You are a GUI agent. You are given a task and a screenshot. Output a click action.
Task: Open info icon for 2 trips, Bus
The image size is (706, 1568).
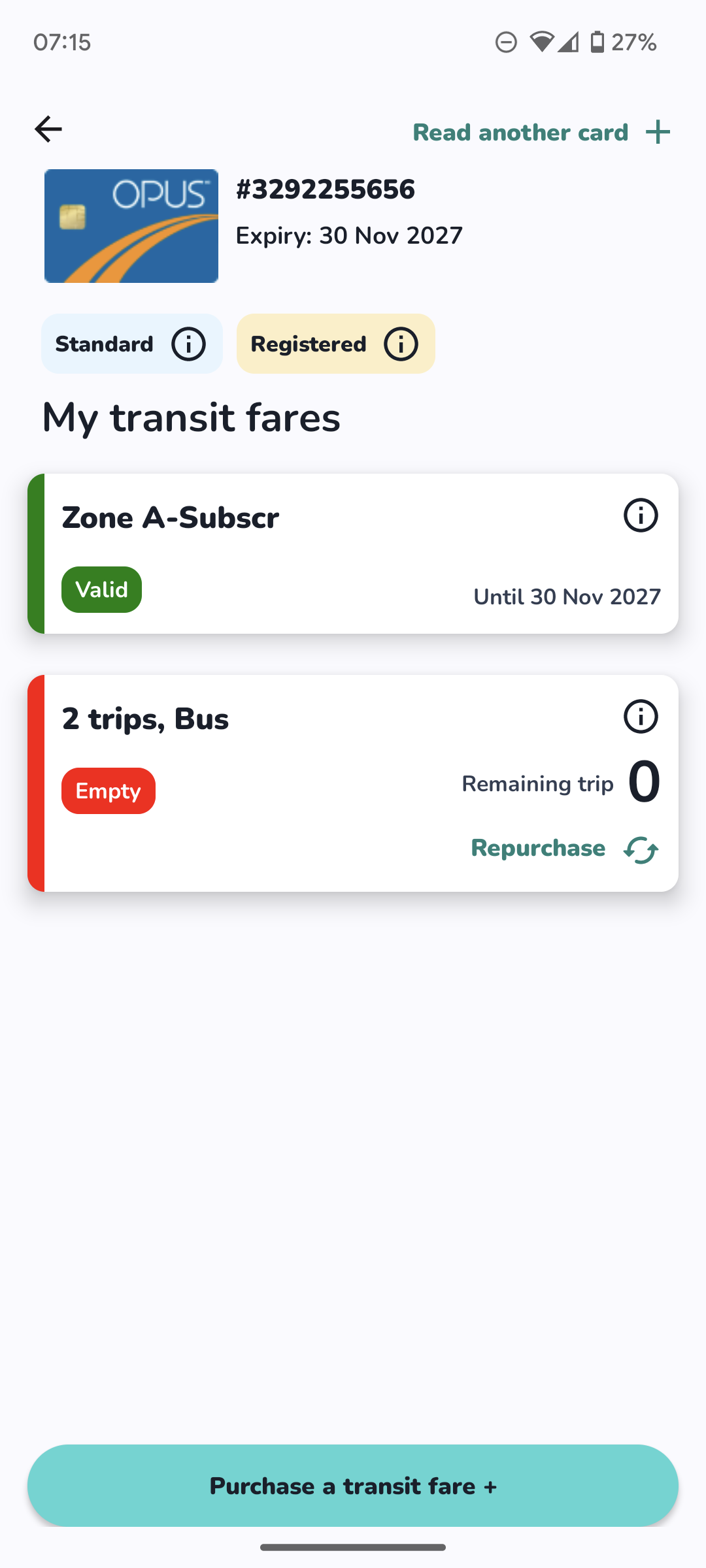point(641,717)
